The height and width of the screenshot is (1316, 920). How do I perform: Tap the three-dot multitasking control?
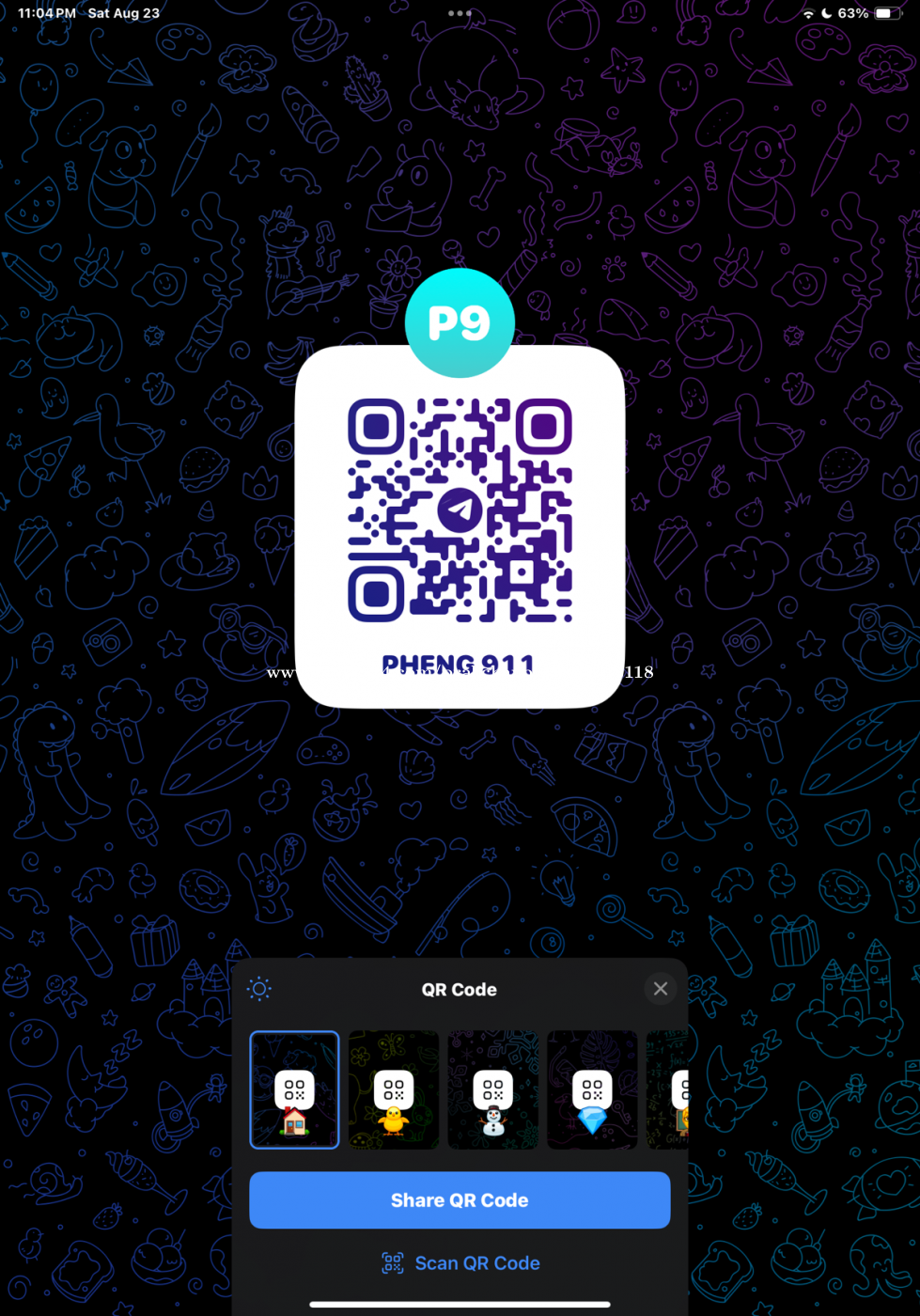click(x=460, y=13)
